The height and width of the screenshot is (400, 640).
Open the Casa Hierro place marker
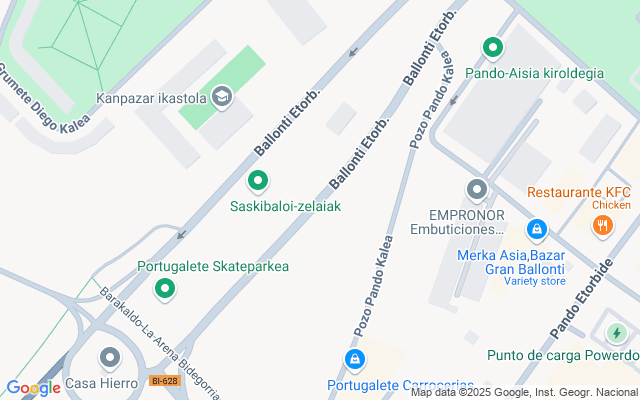point(110,357)
